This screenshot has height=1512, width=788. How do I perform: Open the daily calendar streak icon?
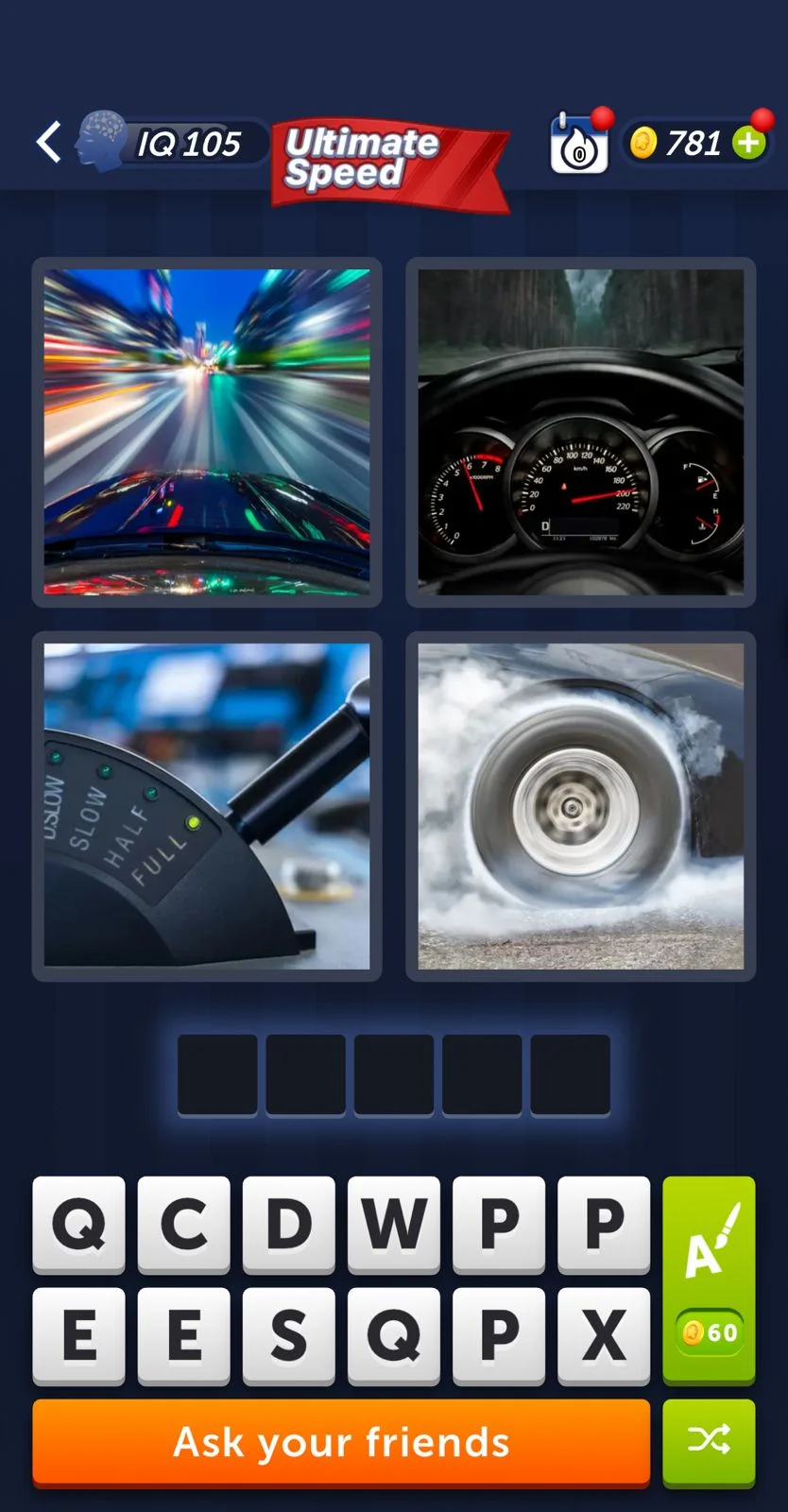point(578,144)
